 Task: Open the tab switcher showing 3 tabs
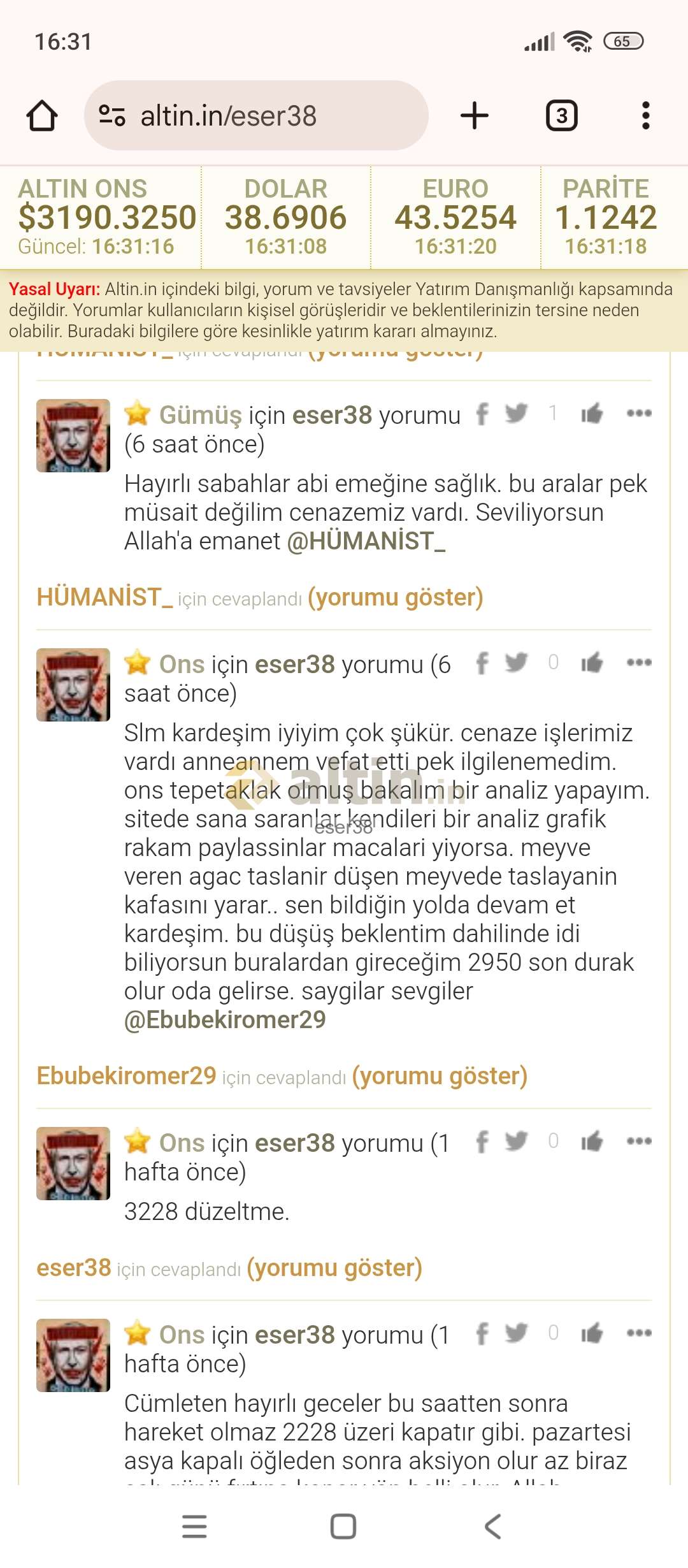pyautogui.click(x=561, y=116)
